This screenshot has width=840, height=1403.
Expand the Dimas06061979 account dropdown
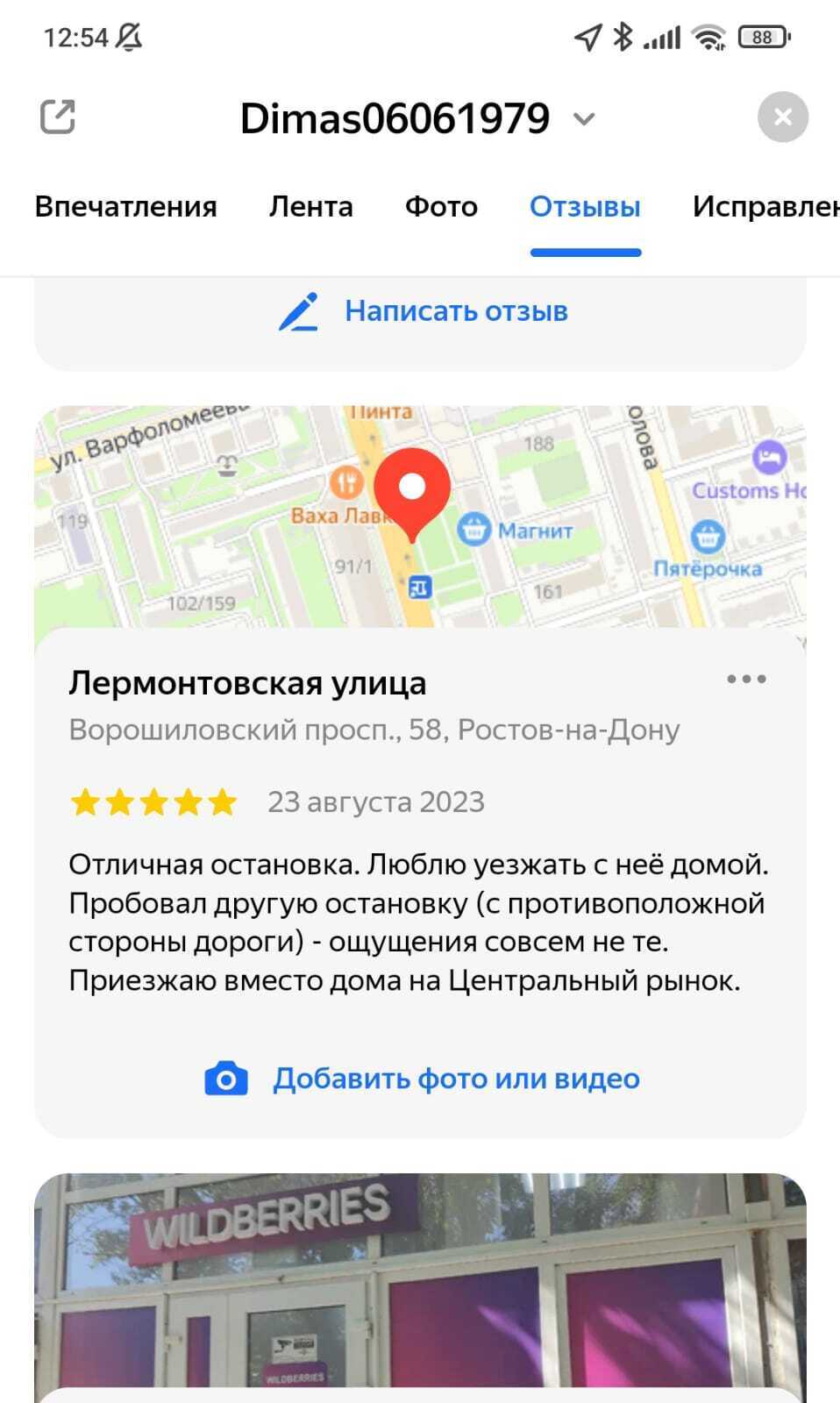(x=584, y=118)
